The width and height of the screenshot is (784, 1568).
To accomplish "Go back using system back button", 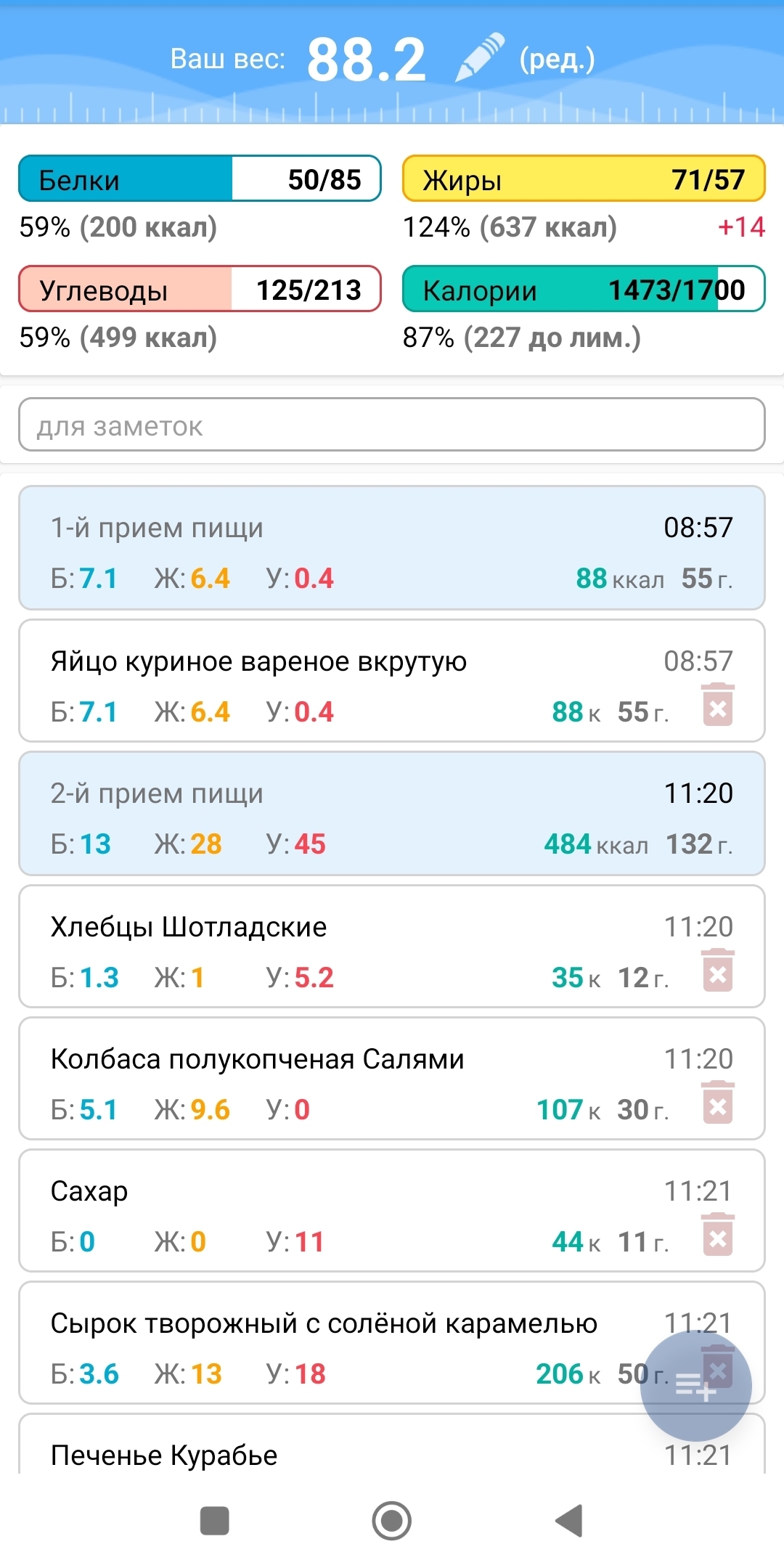I will tap(570, 1520).
